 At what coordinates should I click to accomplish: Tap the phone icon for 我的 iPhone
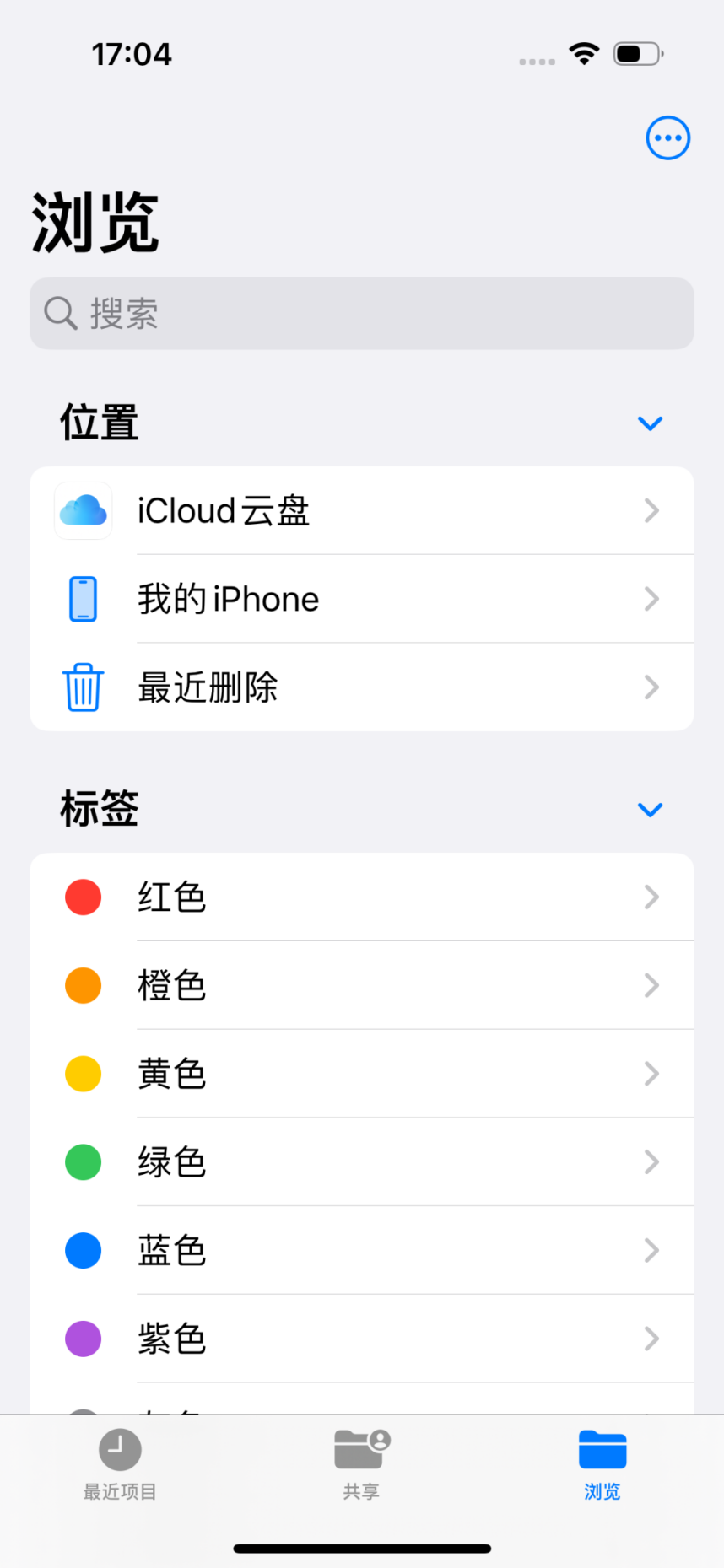coord(83,599)
